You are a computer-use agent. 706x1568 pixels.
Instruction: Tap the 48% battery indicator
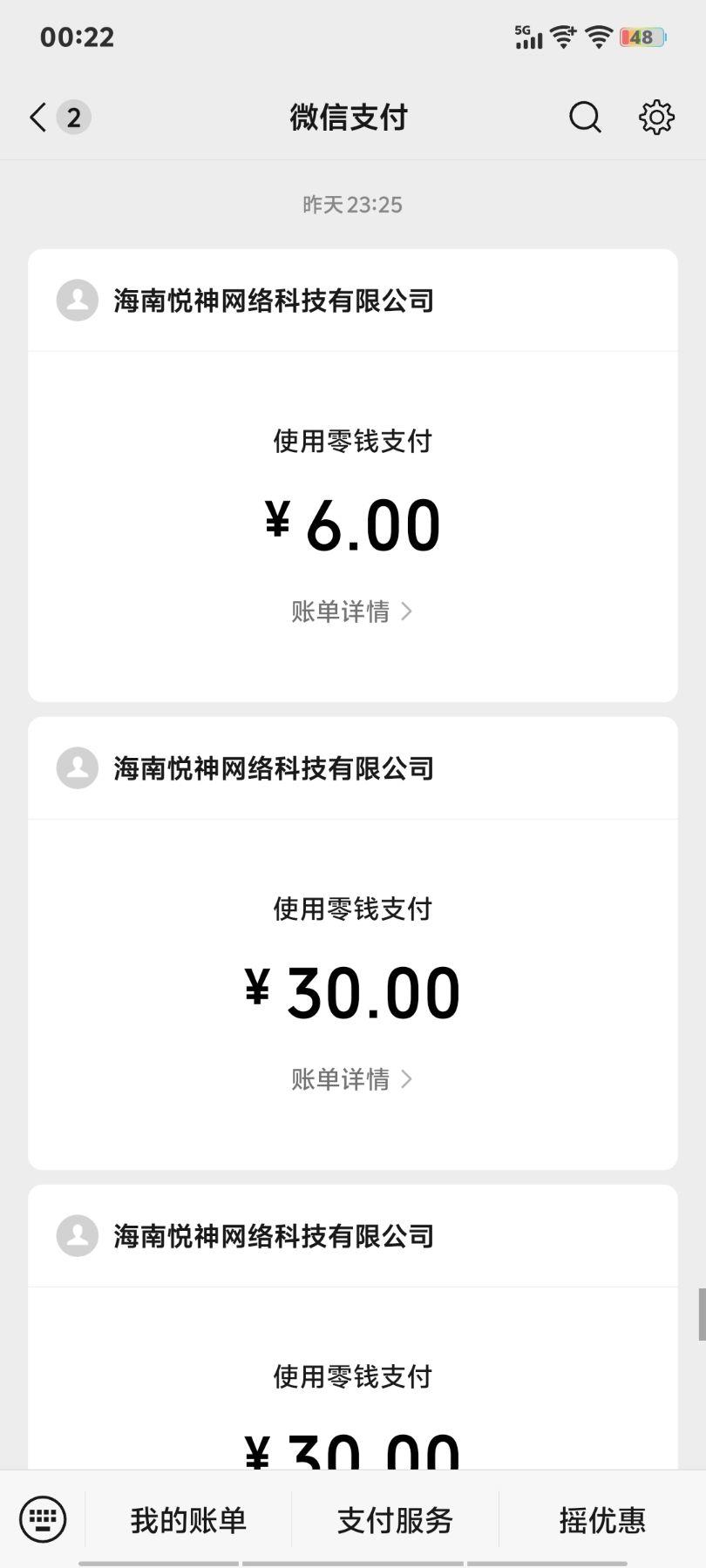(642, 37)
